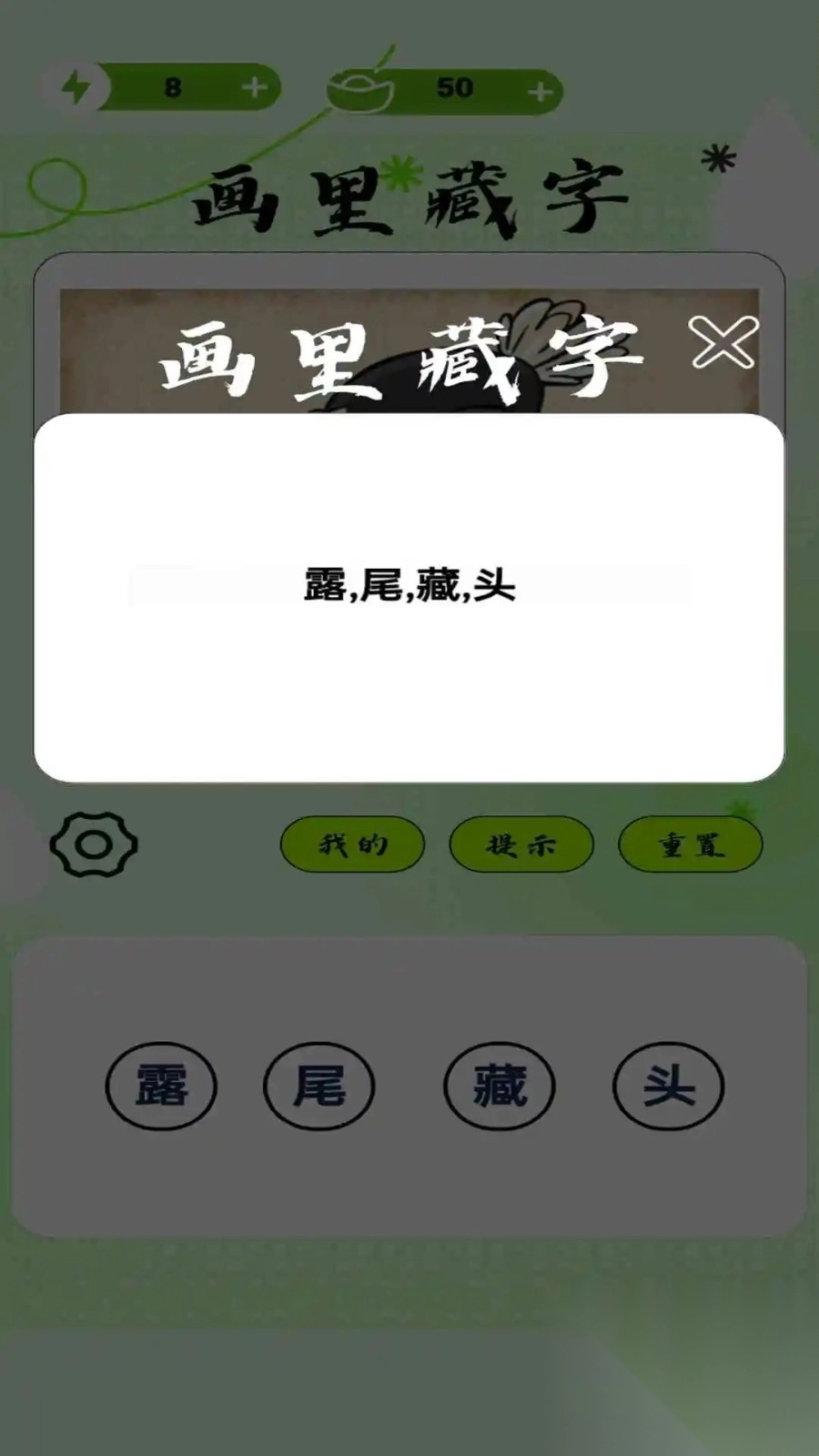819x1456 pixels.
Task: Click the answer text 露,尾,藏,头
Action: (x=409, y=586)
